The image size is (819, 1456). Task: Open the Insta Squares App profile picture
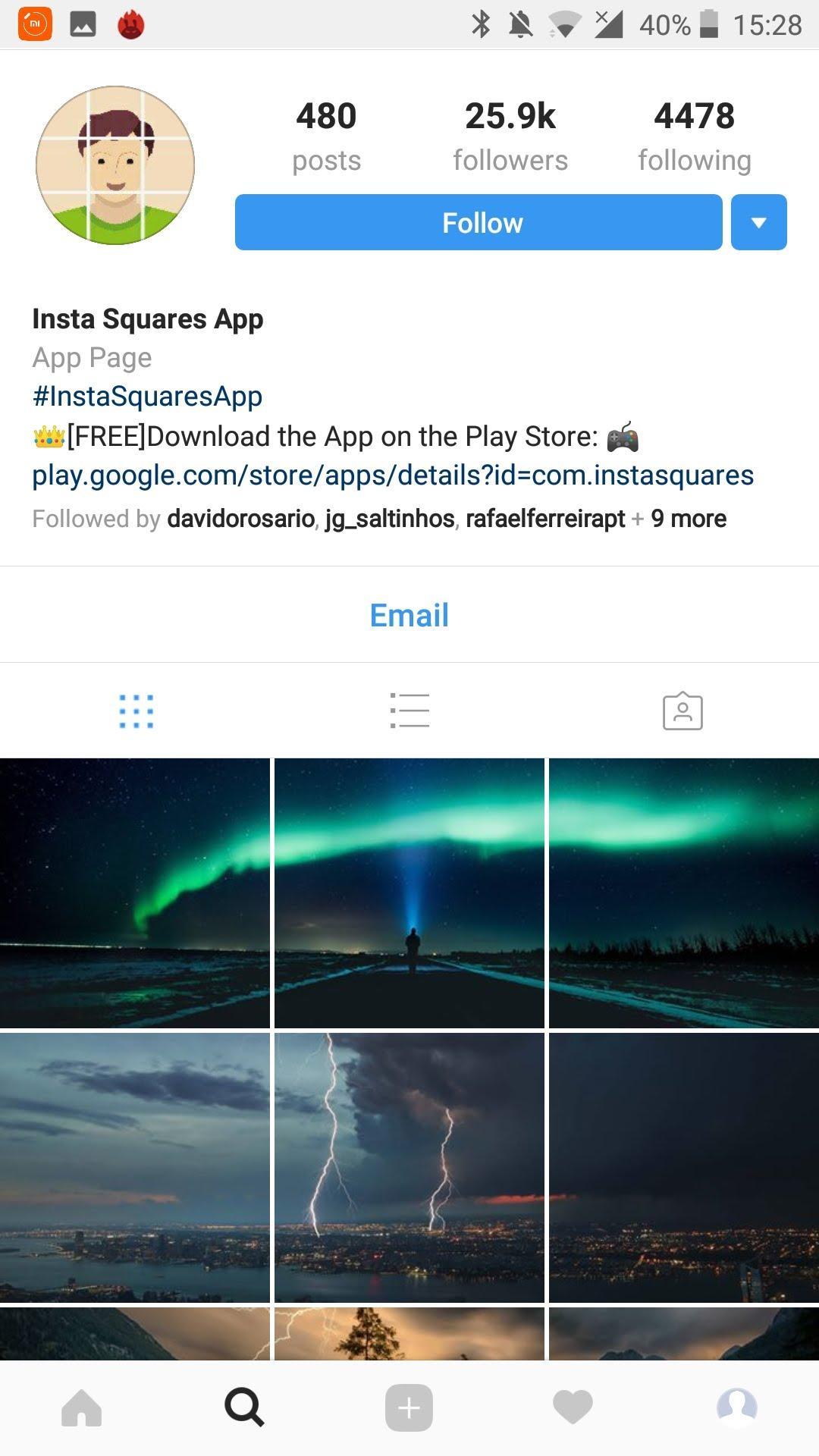pos(115,165)
